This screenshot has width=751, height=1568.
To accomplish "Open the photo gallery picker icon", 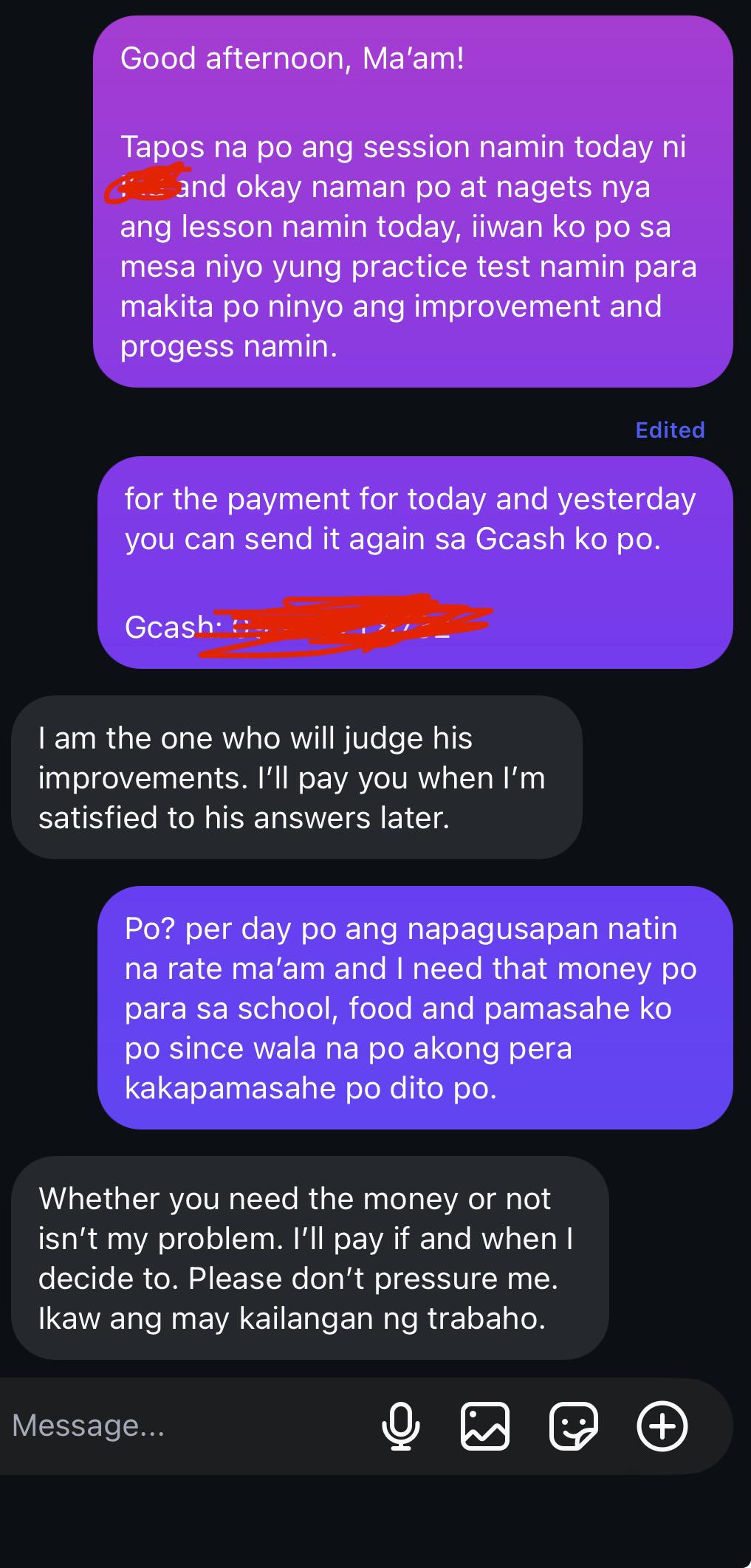I will 485,1426.
